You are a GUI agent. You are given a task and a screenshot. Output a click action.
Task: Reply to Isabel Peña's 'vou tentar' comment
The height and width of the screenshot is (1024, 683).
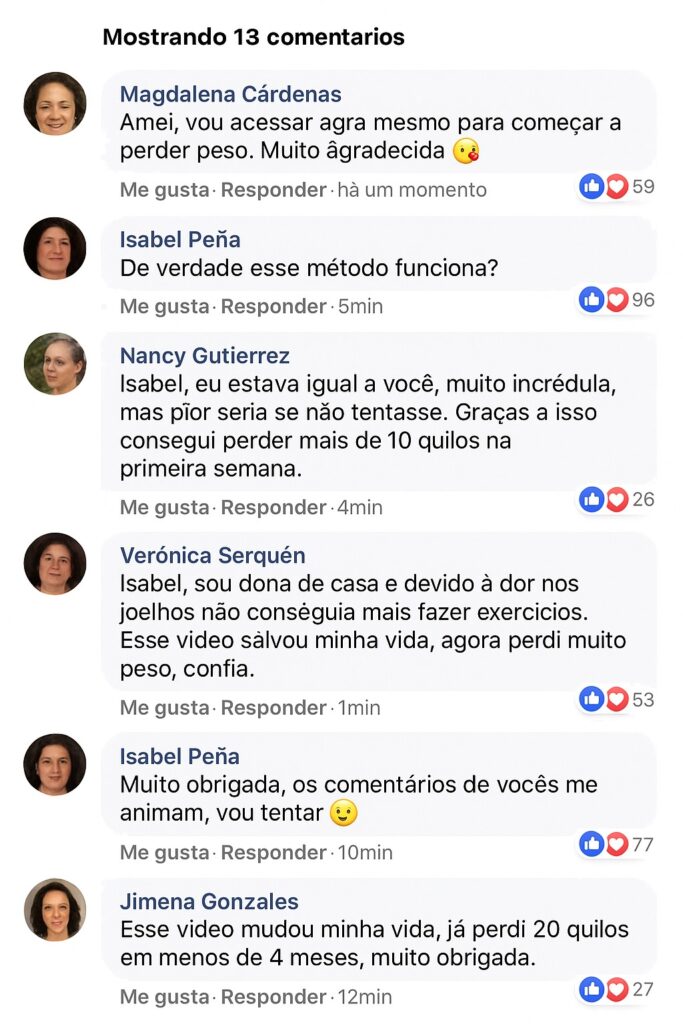point(273,852)
